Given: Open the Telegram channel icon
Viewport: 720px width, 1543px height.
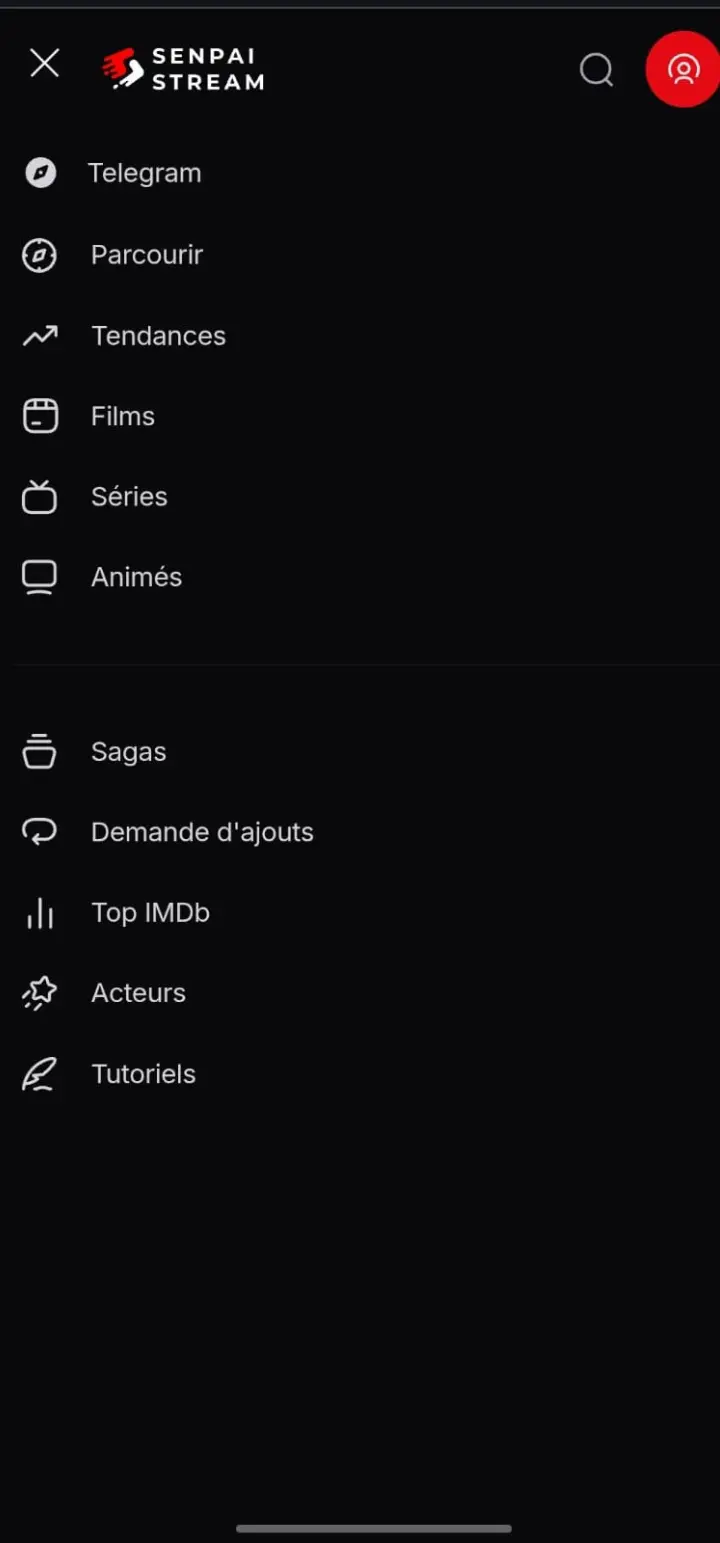Looking at the screenshot, I should point(39,172).
